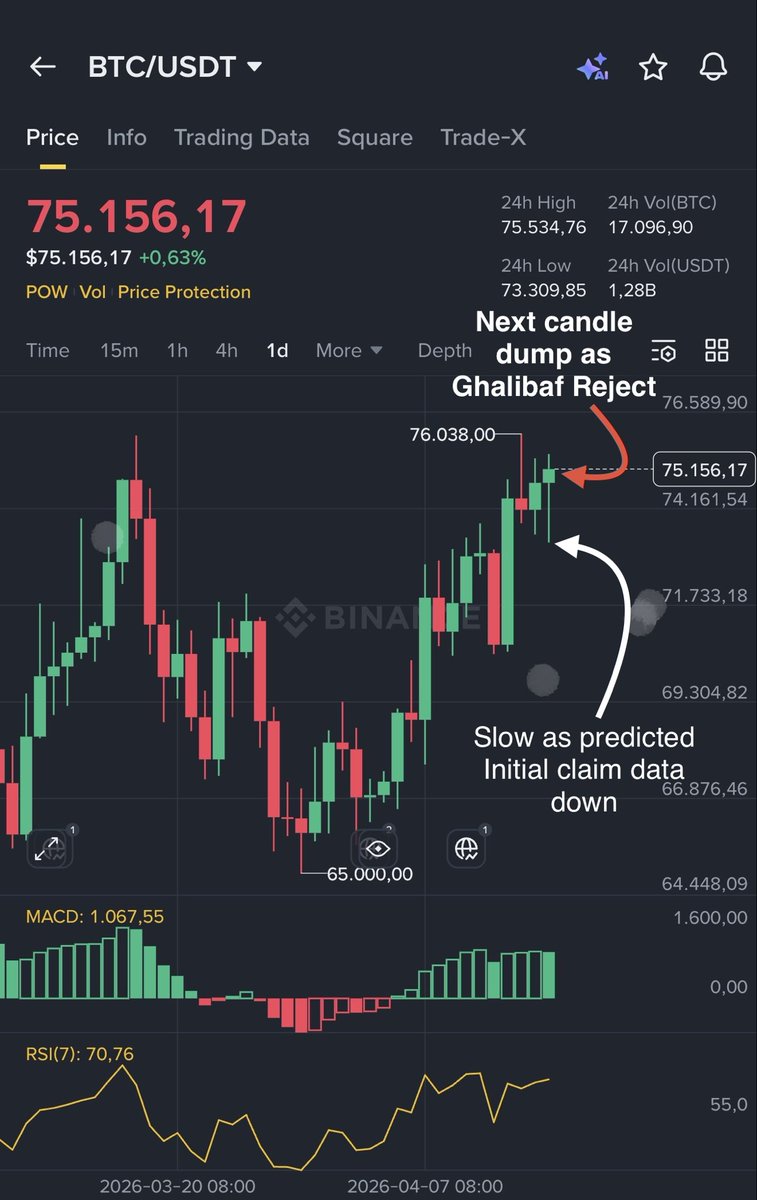Viewport: 757px width, 1200px height.
Task: Open the Trade-X tab
Action: click(483, 137)
